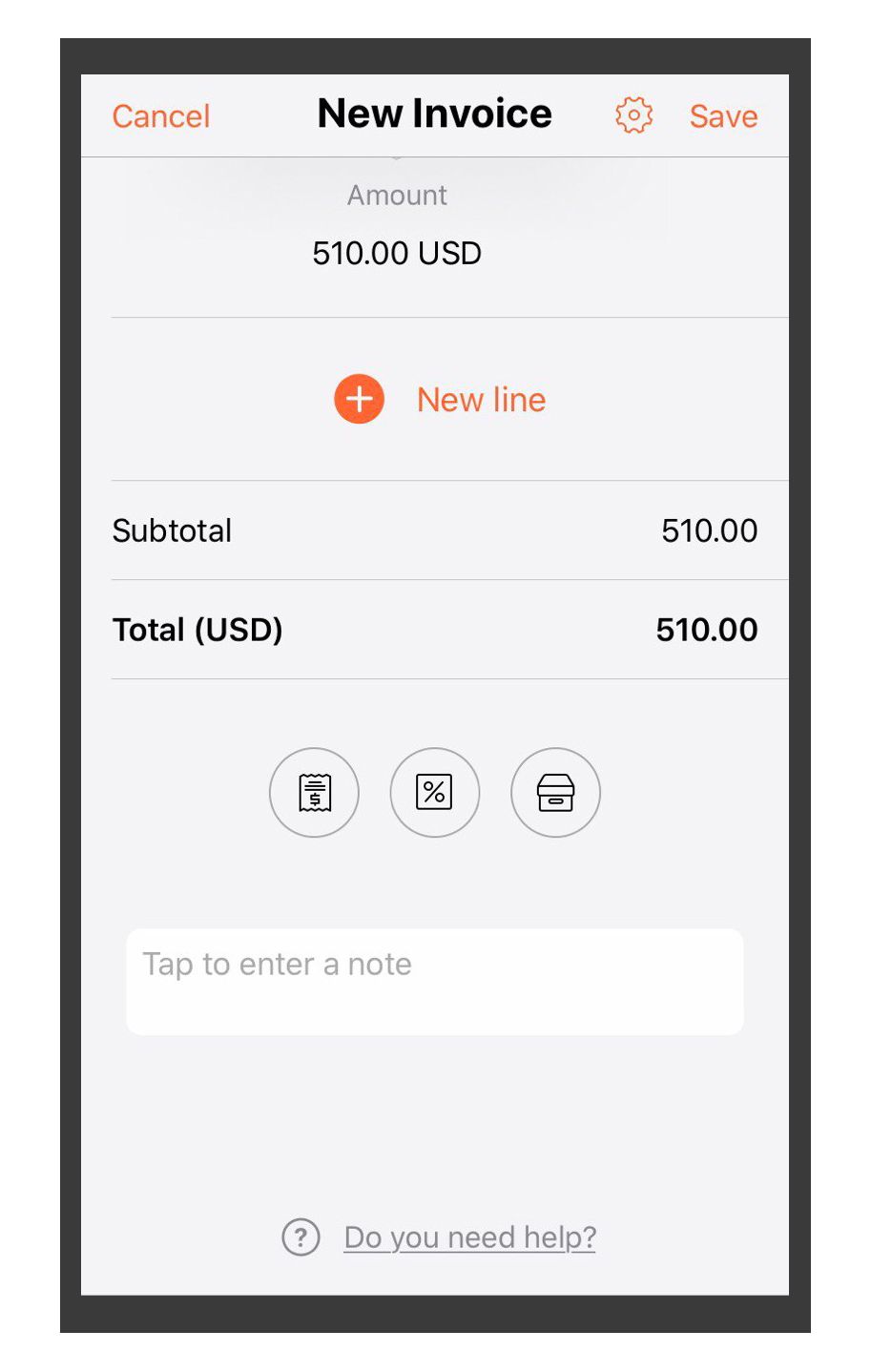Save the invoice

pyautogui.click(x=723, y=116)
